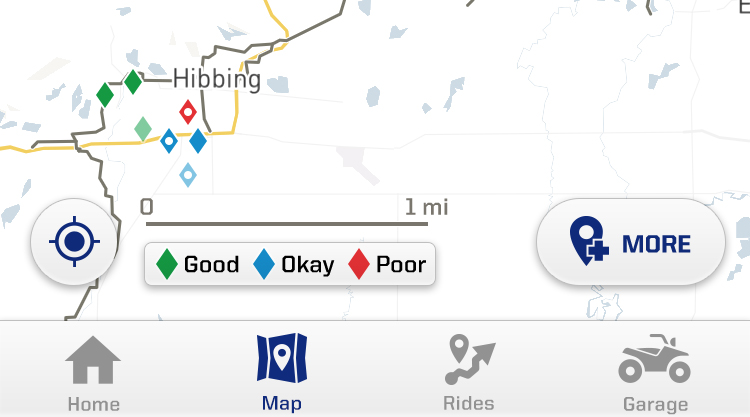The image size is (750, 417).
Task: Tap the red Poor marker near Hibbing
Action: (x=187, y=111)
